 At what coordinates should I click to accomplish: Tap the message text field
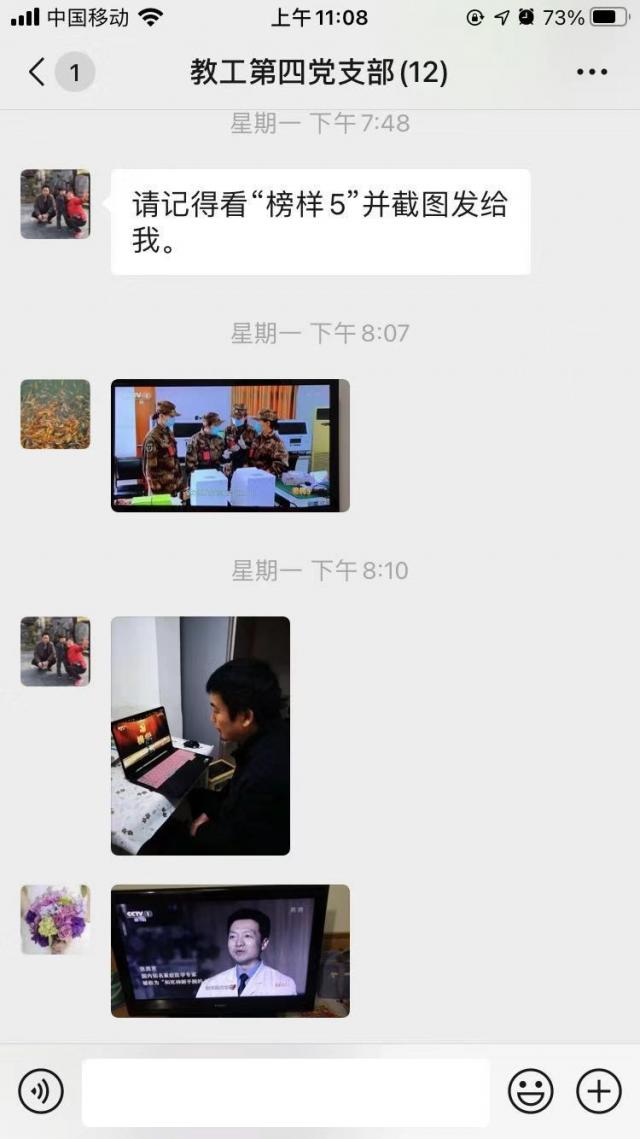tap(286, 1092)
